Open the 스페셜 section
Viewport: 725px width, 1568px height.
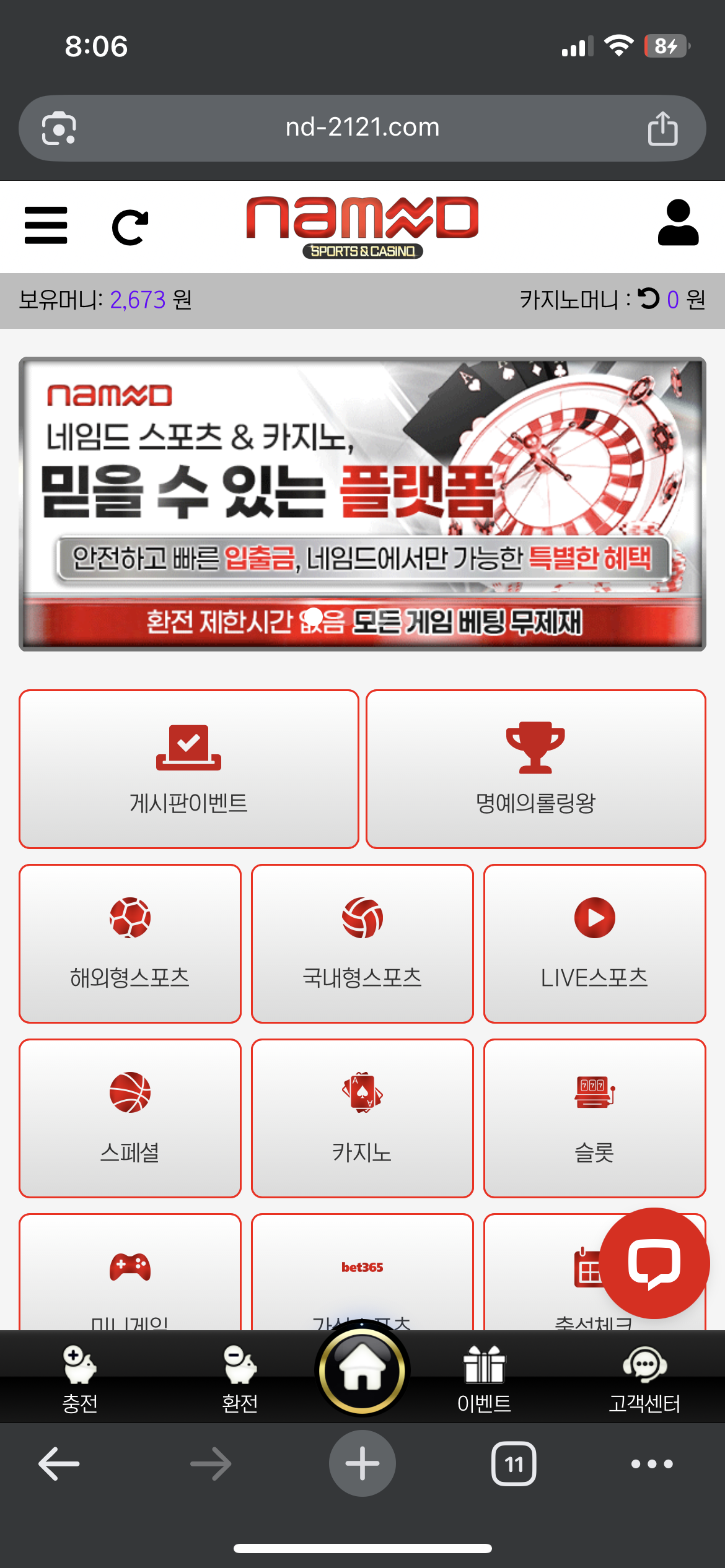(x=130, y=1118)
